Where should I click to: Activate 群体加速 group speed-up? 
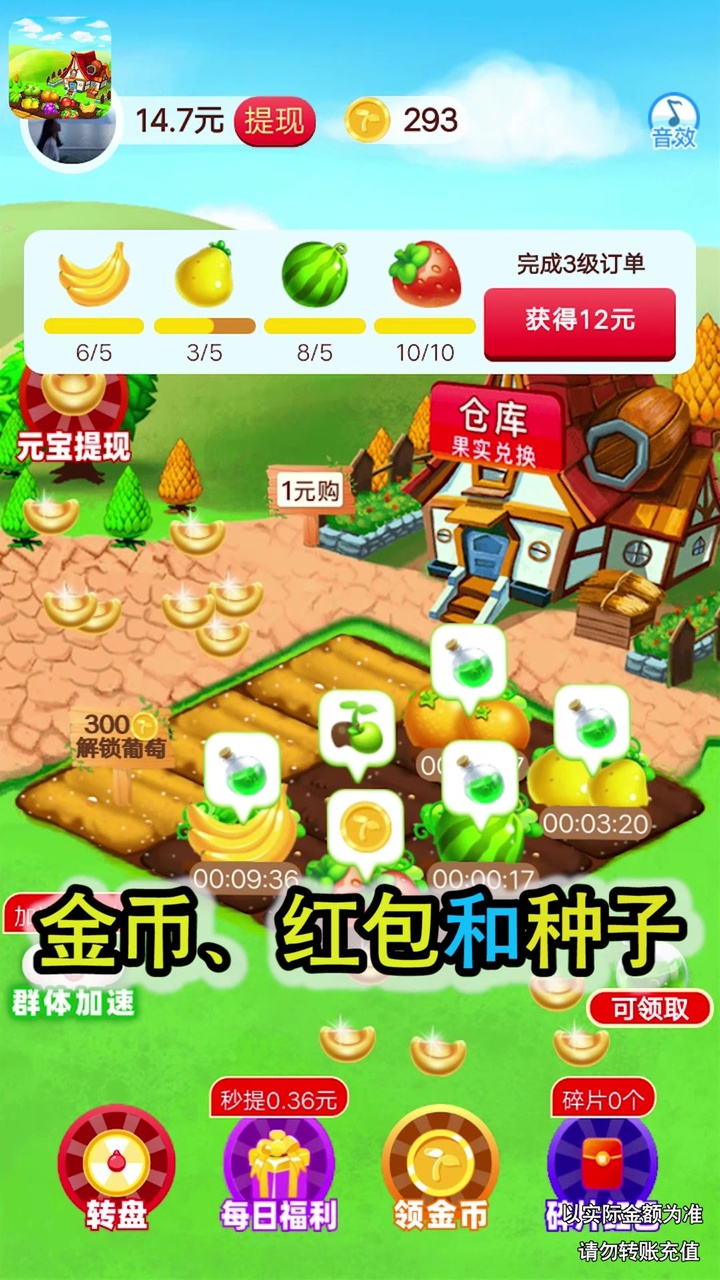click(72, 985)
